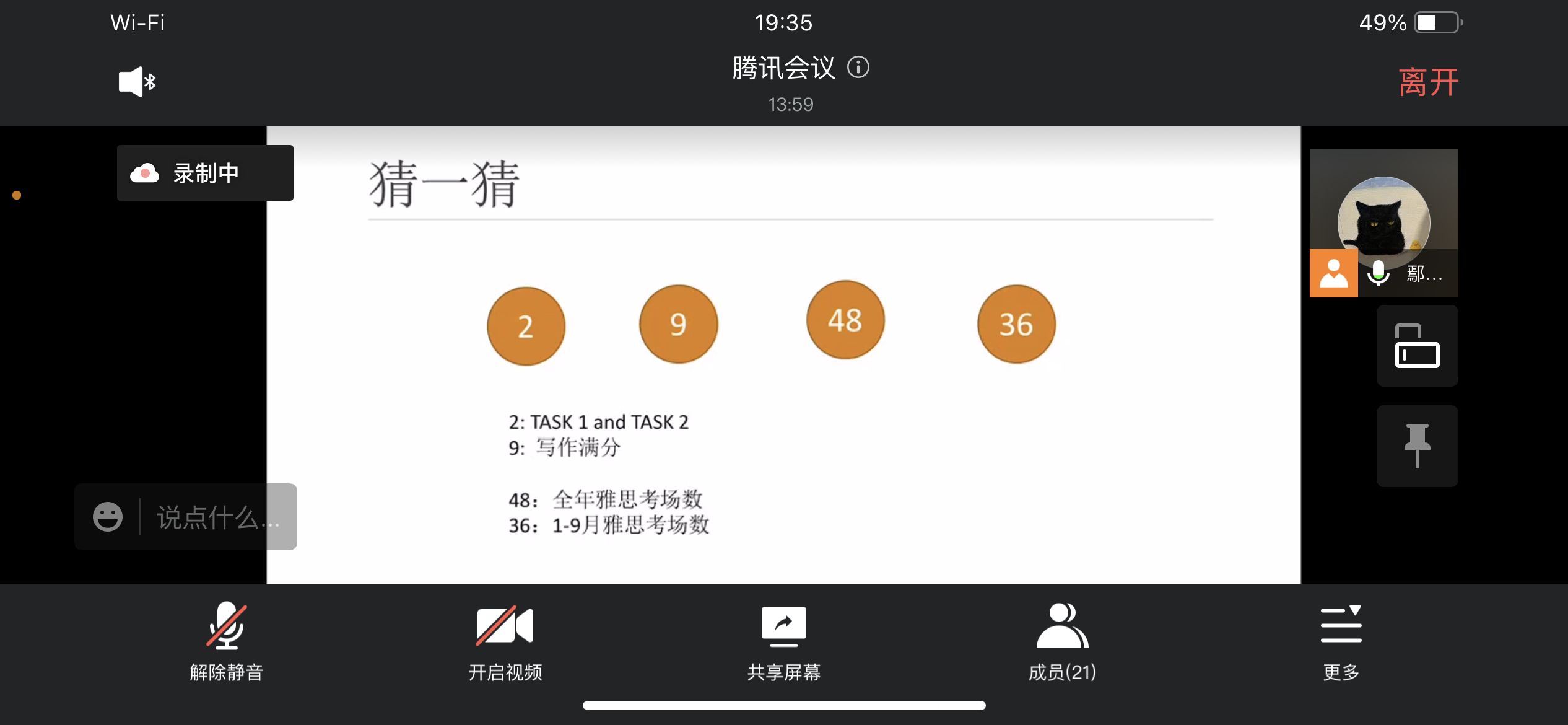The height and width of the screenshot is (725, 1568).
Task: Pin the shared screen with pushpin icon
Action: pyautogui.click(x=1417, y=446)
